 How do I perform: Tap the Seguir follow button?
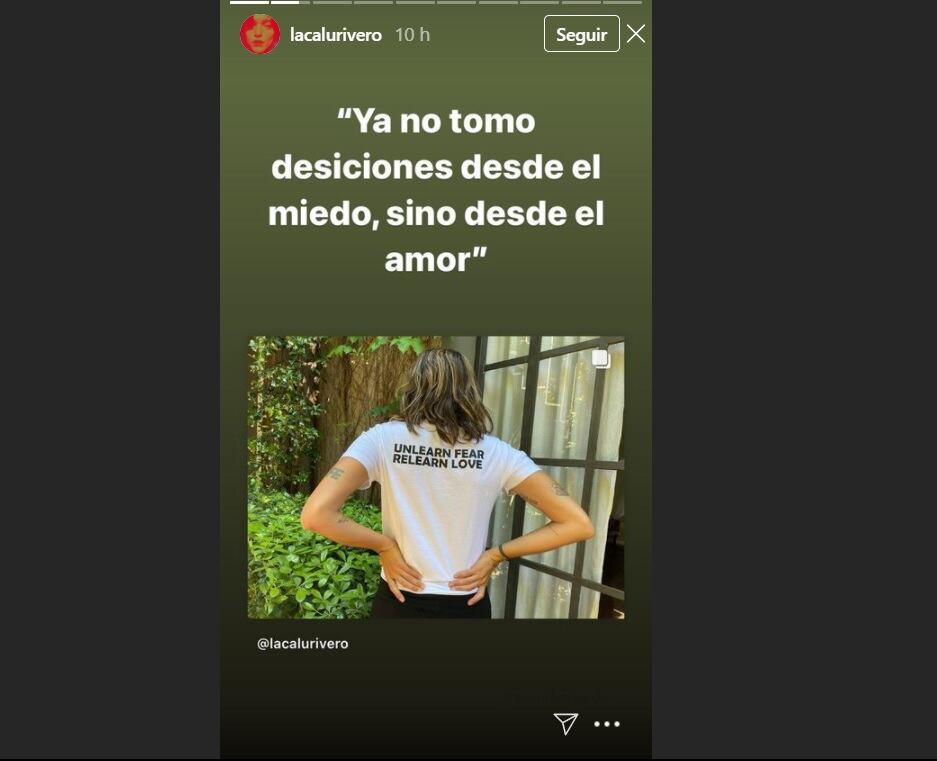[581, 34]
